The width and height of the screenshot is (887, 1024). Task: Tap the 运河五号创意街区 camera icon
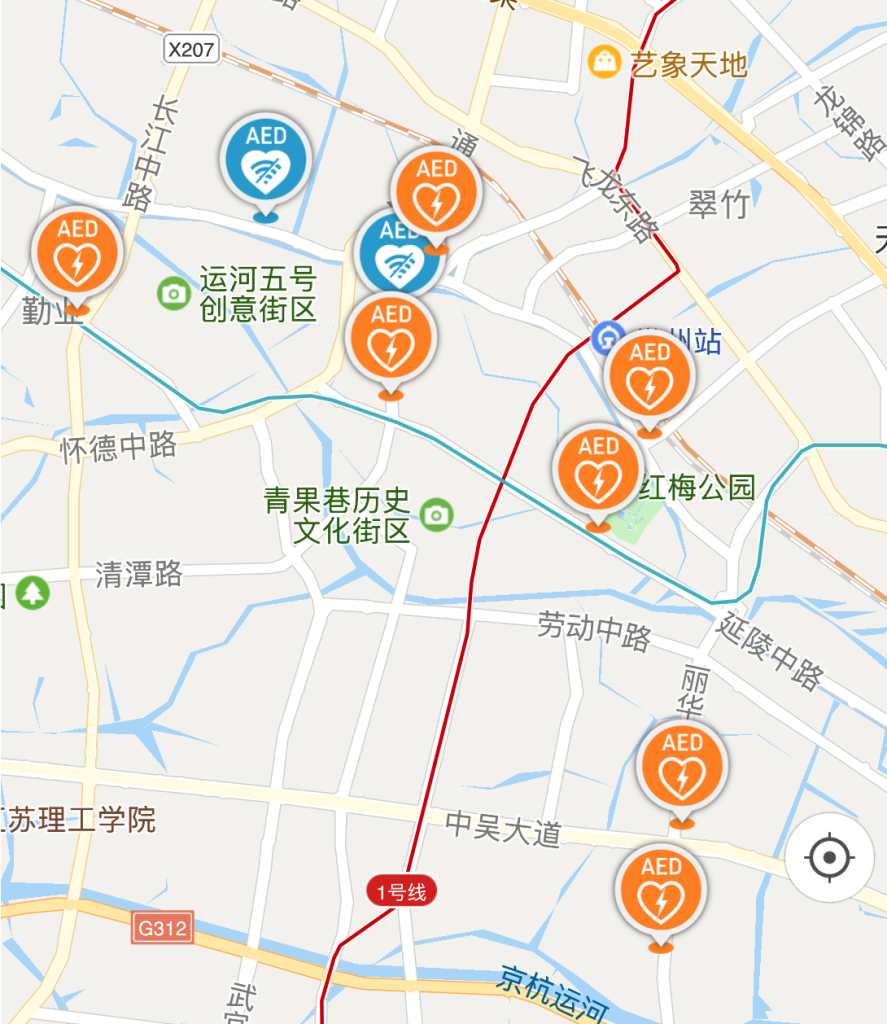point(174,293)
